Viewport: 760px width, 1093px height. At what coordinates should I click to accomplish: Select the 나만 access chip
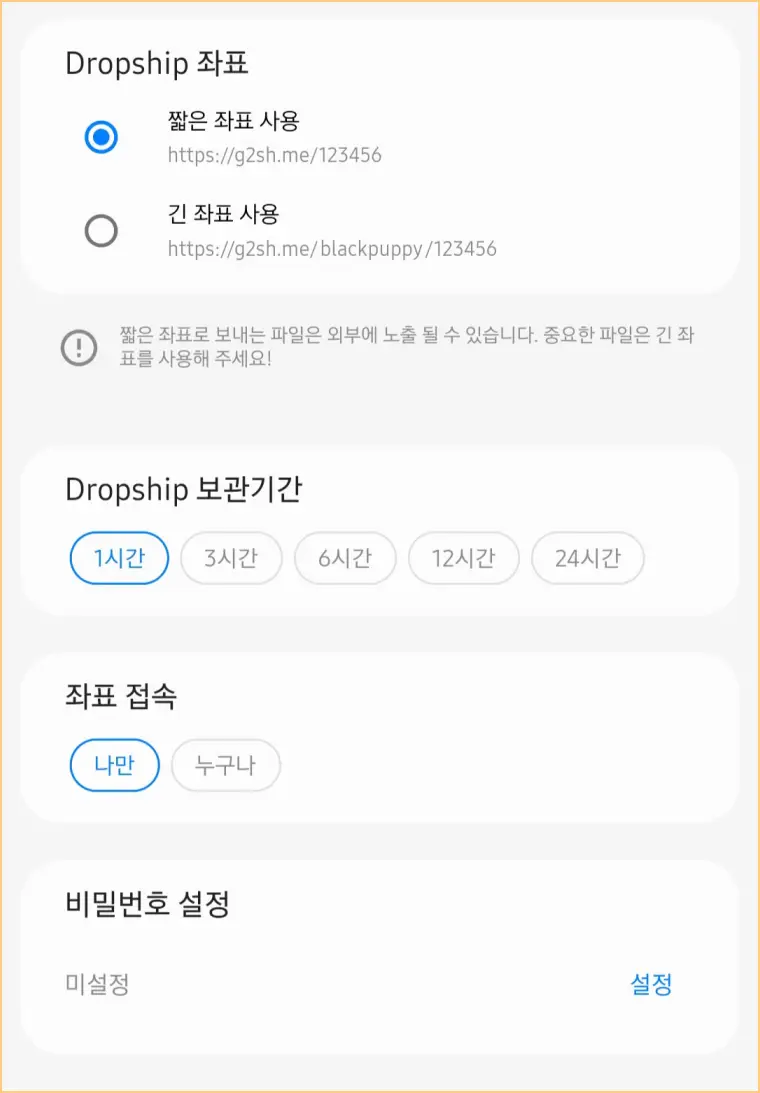[113, 765]
